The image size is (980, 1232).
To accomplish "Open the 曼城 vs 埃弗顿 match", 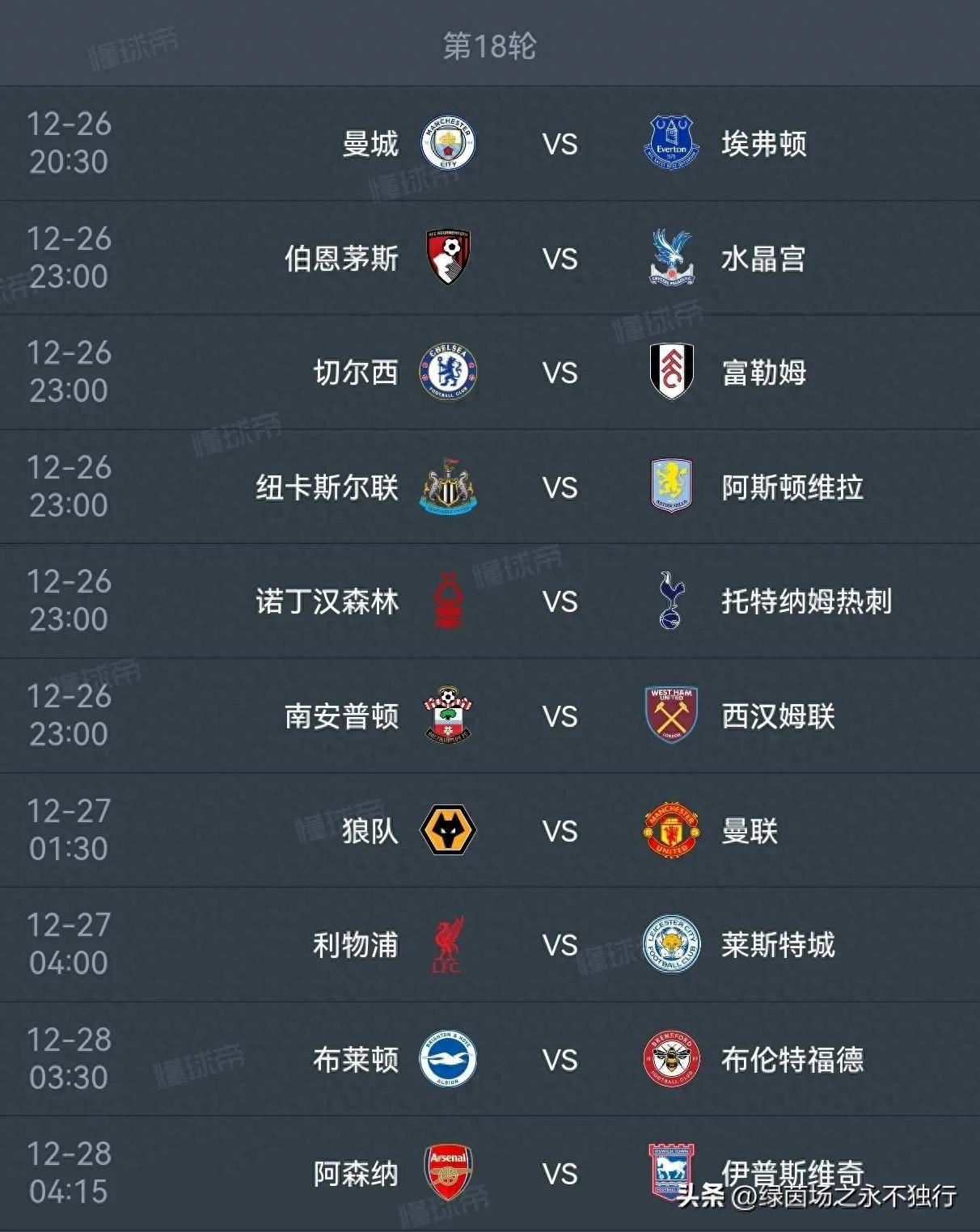I will [x=560, y=145].
